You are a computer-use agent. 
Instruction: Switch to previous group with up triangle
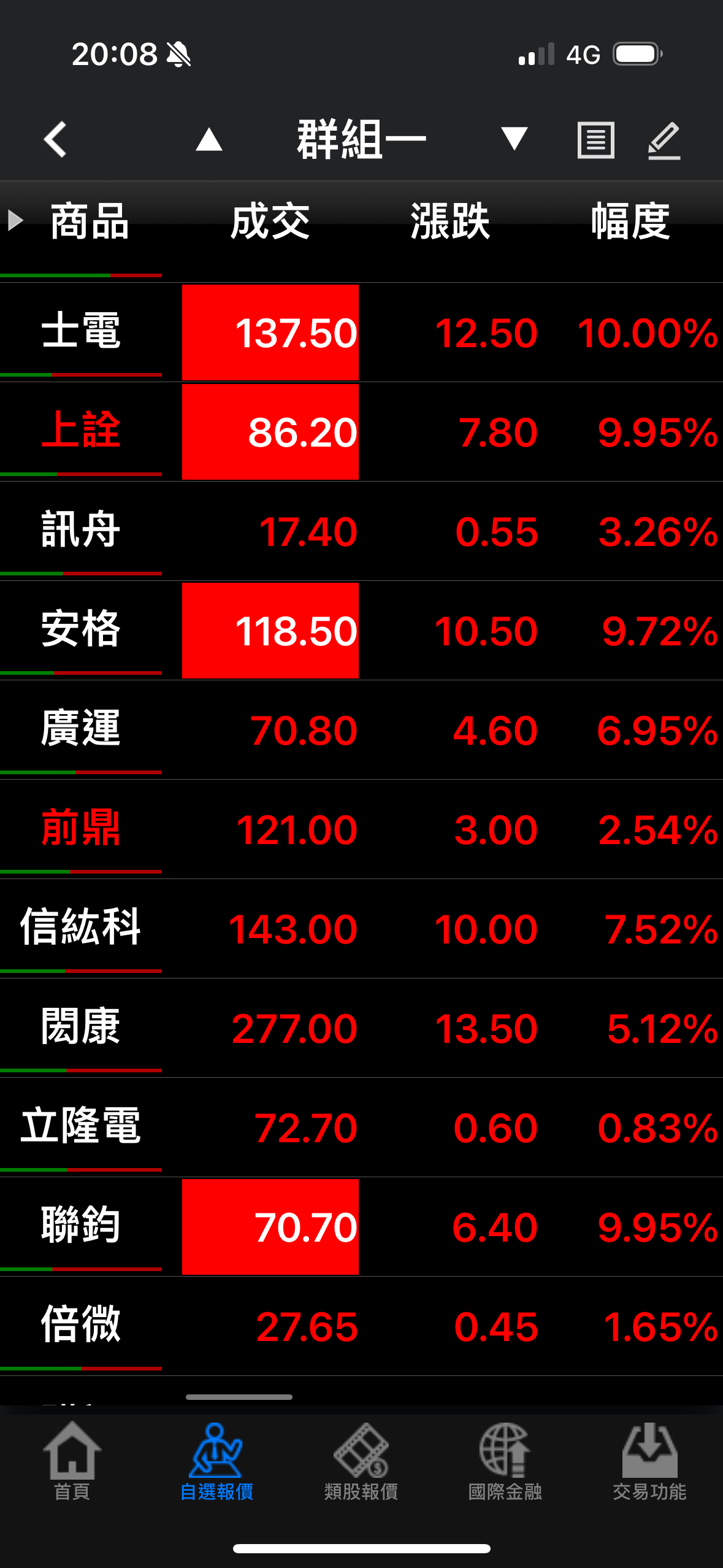(208, 139)
